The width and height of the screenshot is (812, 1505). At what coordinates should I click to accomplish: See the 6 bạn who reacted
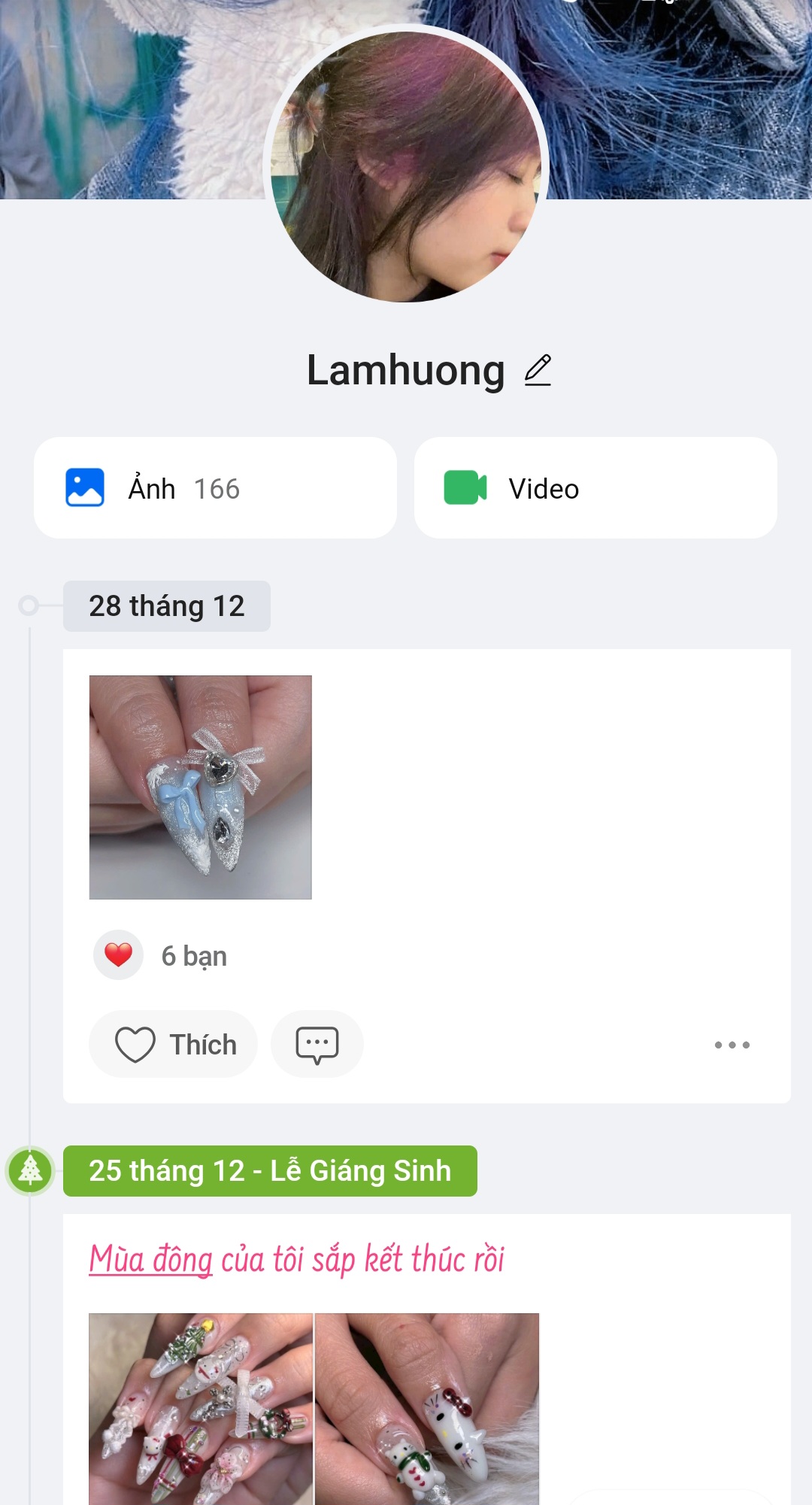click(x=193, y=956)
